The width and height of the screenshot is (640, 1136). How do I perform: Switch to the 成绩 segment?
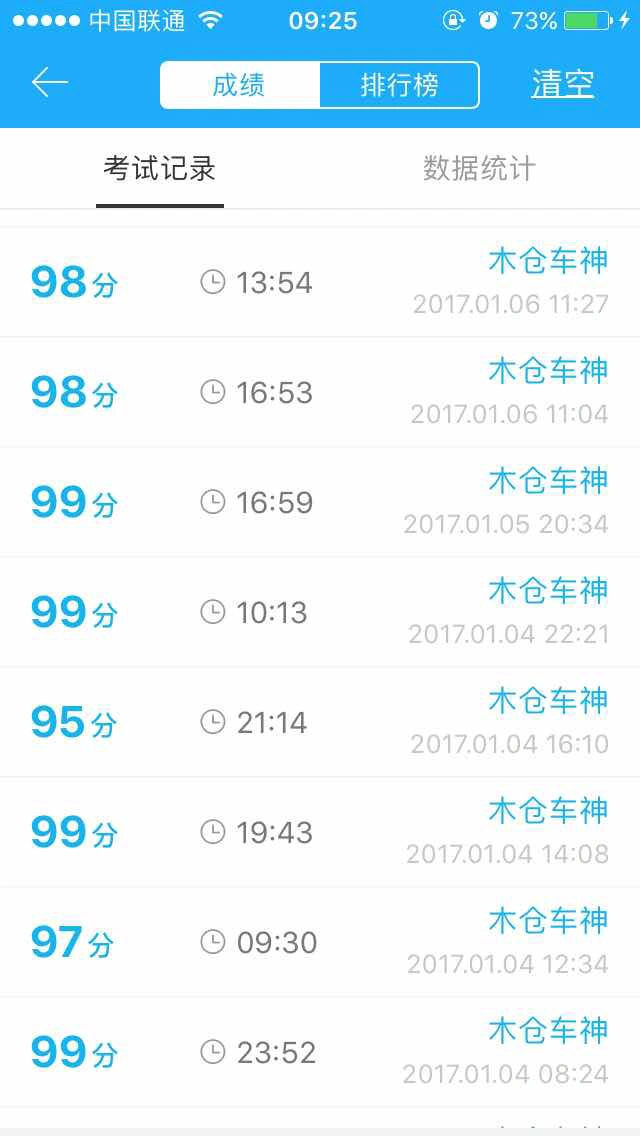[x=240, y=85]
